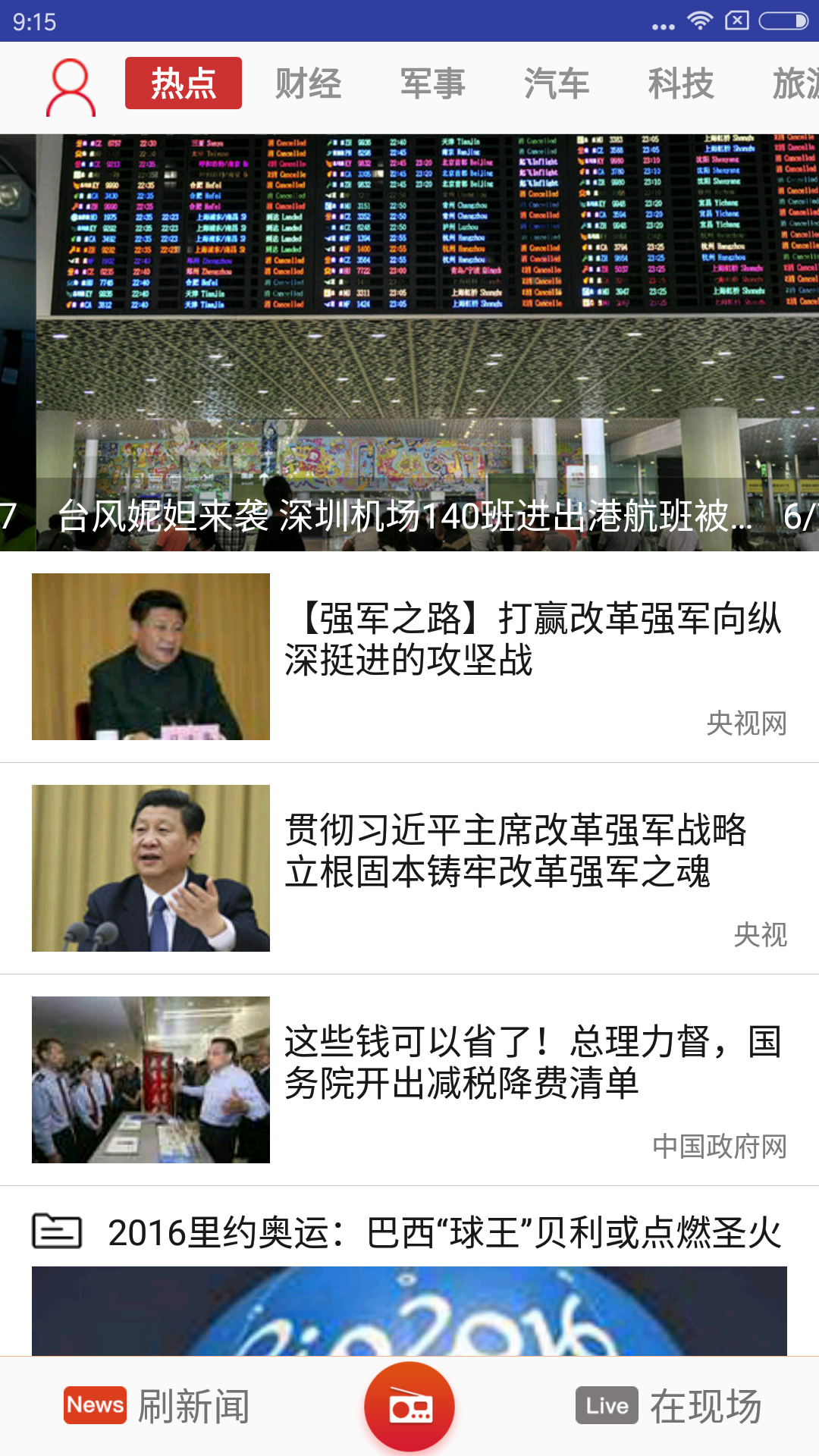The height and width of the screenshot is (1456, 819).
Task: Switch to the 汽车 tab
Action: point(557,83)
